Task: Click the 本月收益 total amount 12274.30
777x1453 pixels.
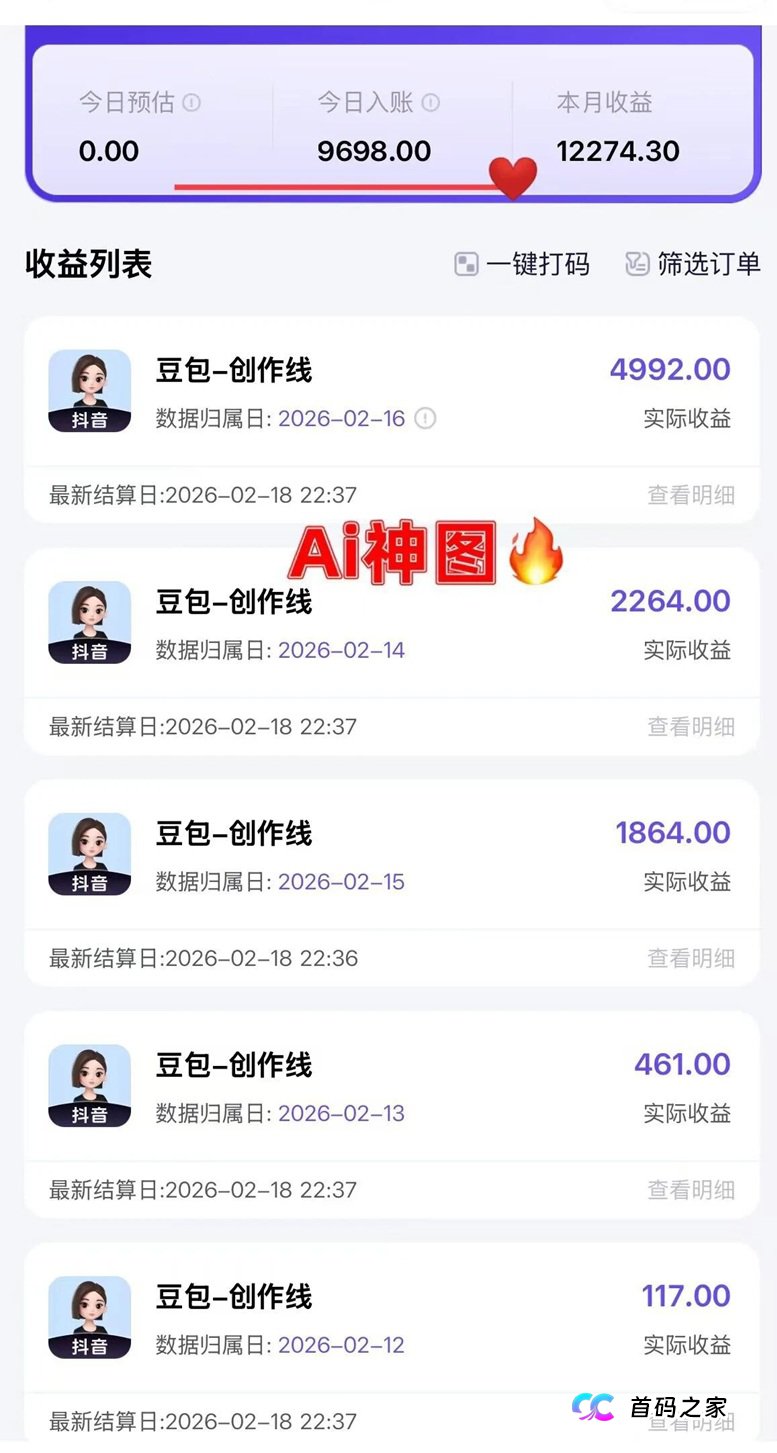Action: (x=618, y=151)
